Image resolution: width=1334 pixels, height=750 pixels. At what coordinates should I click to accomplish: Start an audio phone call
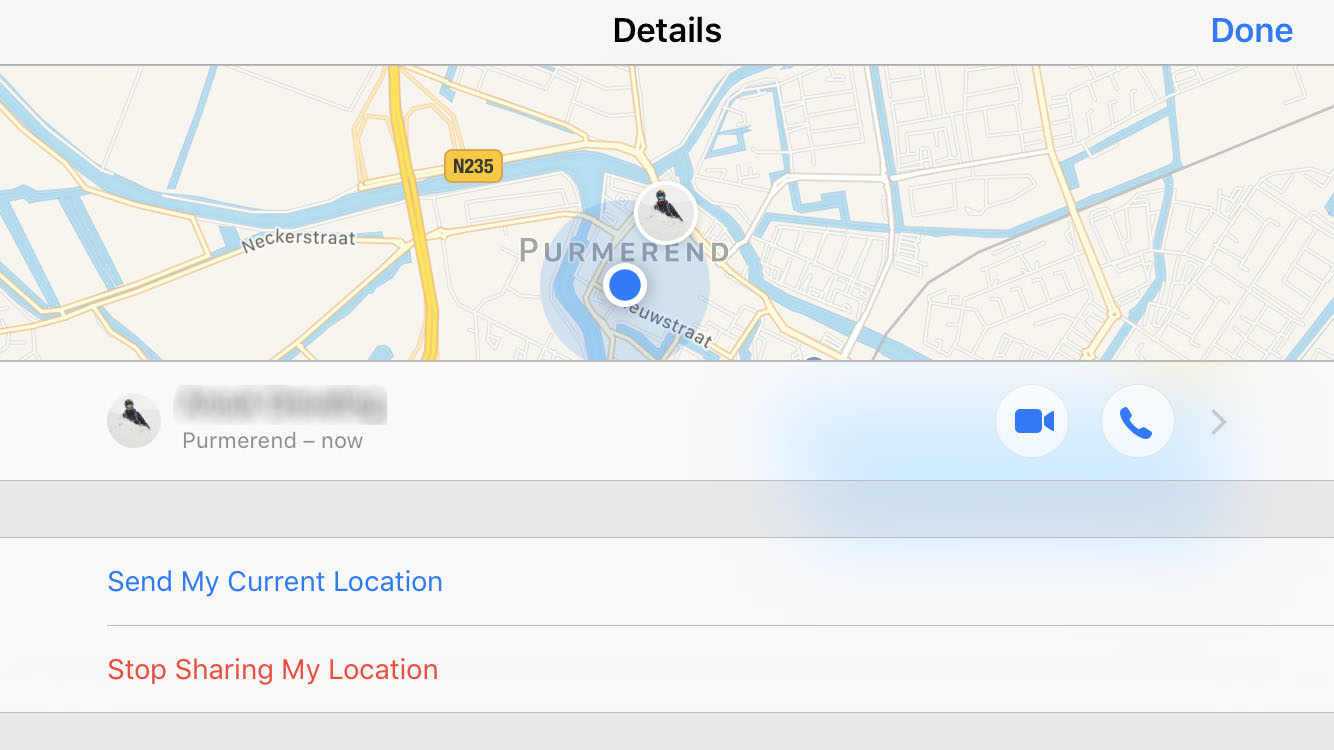point(1137,422)
